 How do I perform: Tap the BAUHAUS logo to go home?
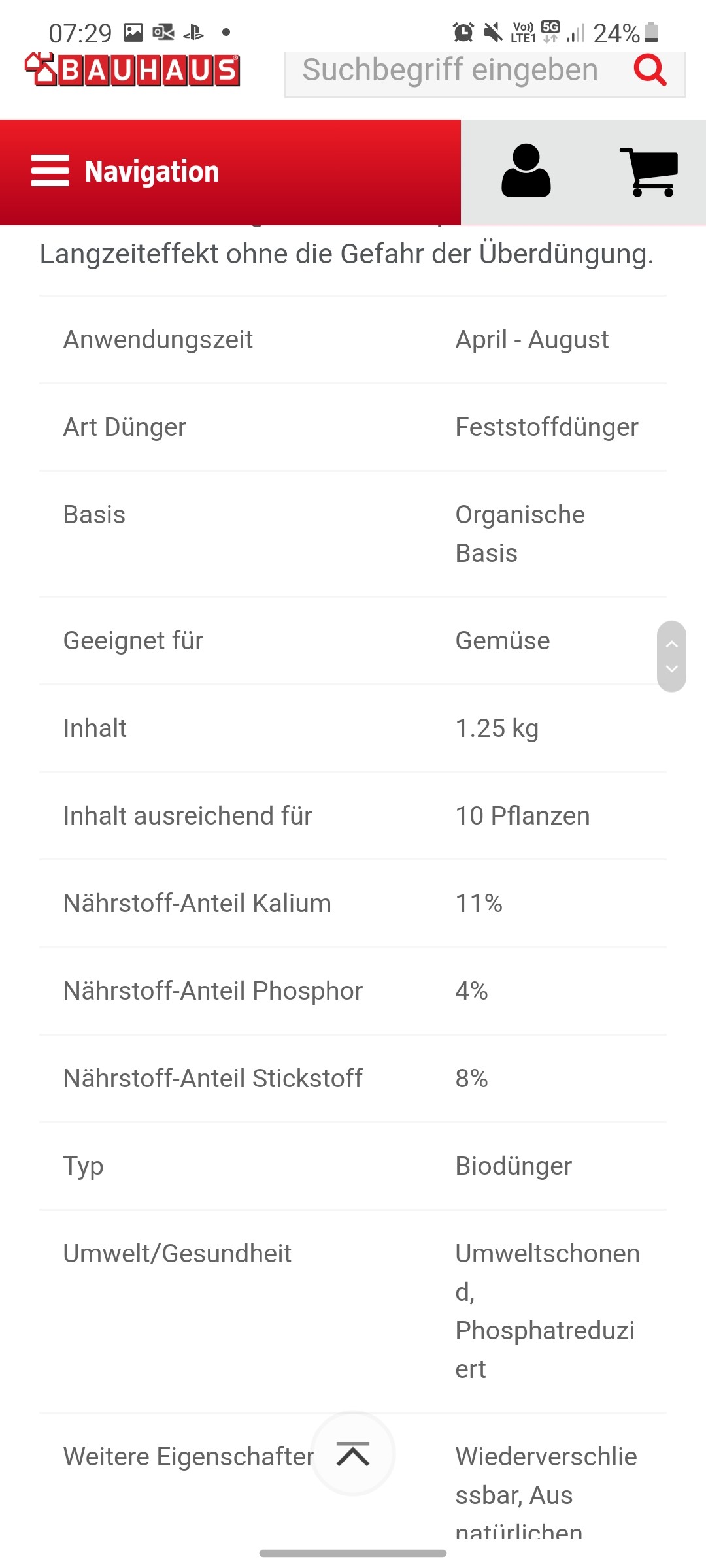coord(133,70)
